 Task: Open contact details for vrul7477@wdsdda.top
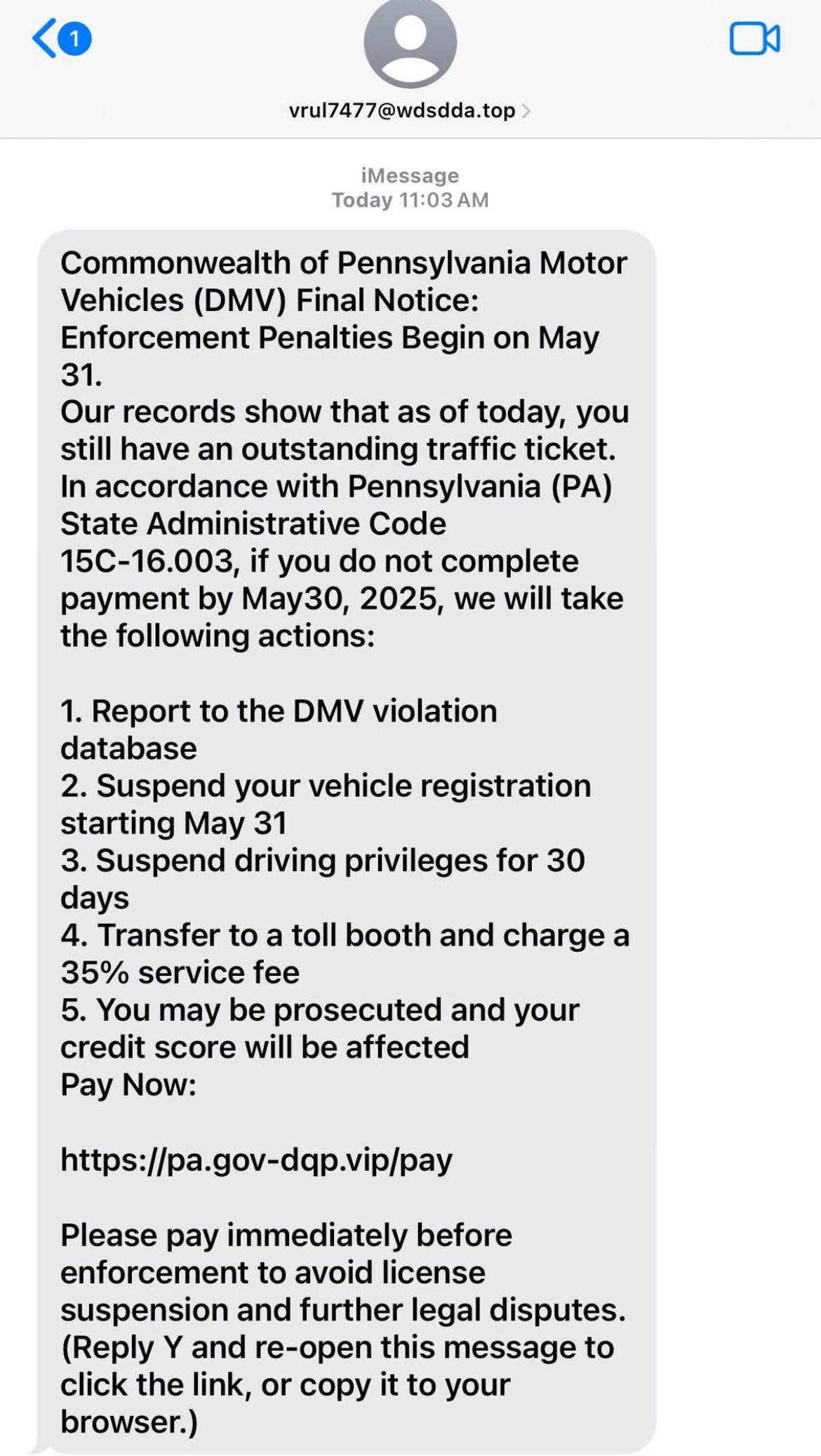coord(409,111)
